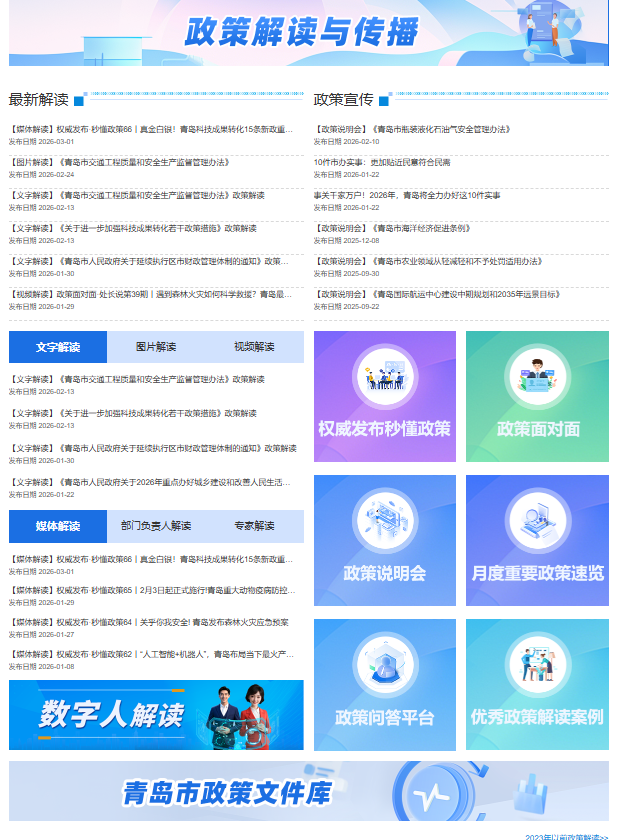Open the 政策说明会 tile
The image size is (618, 840).
(x=385, y=541)
